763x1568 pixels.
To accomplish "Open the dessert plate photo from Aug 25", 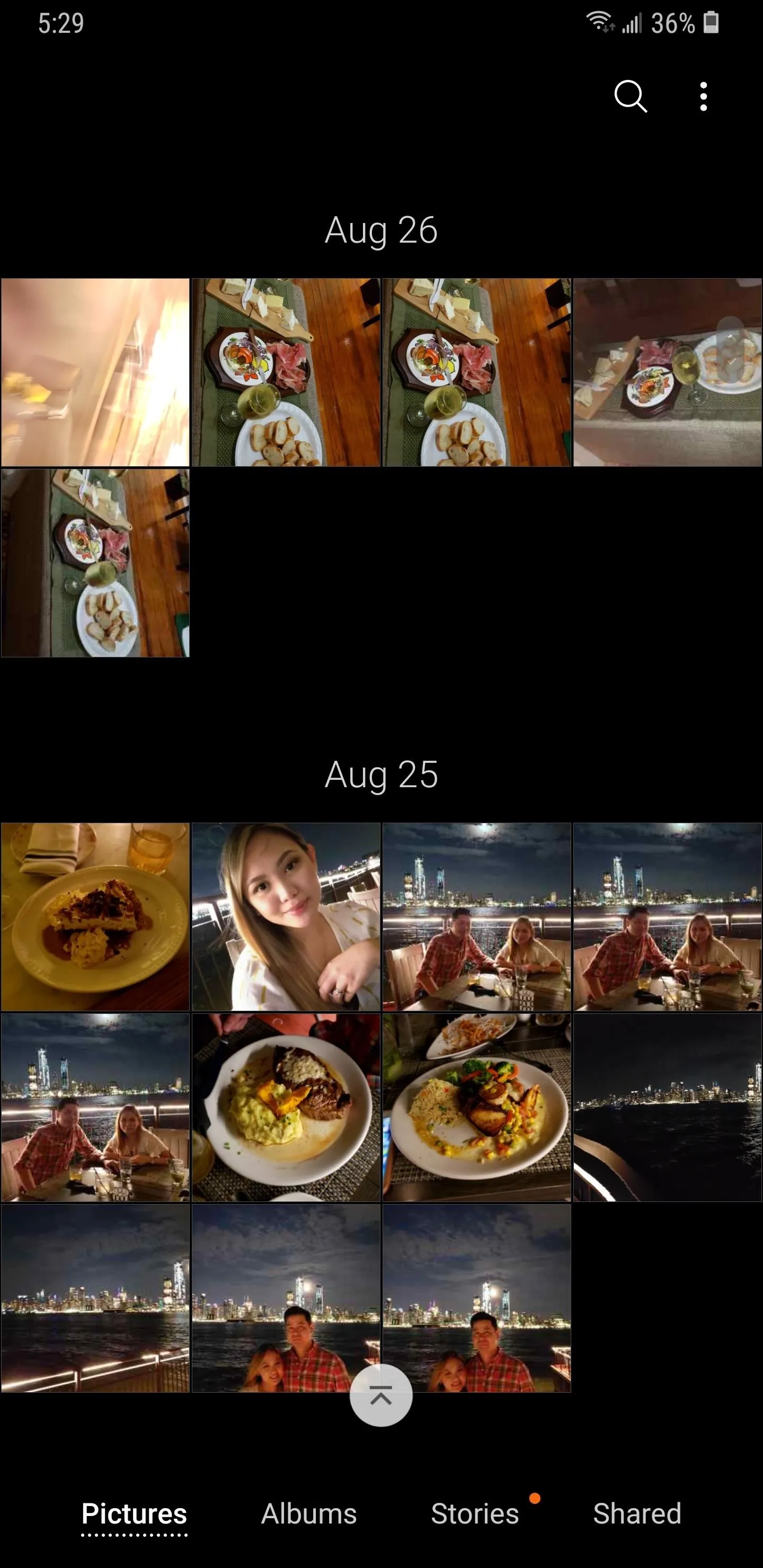I will 95,916.
